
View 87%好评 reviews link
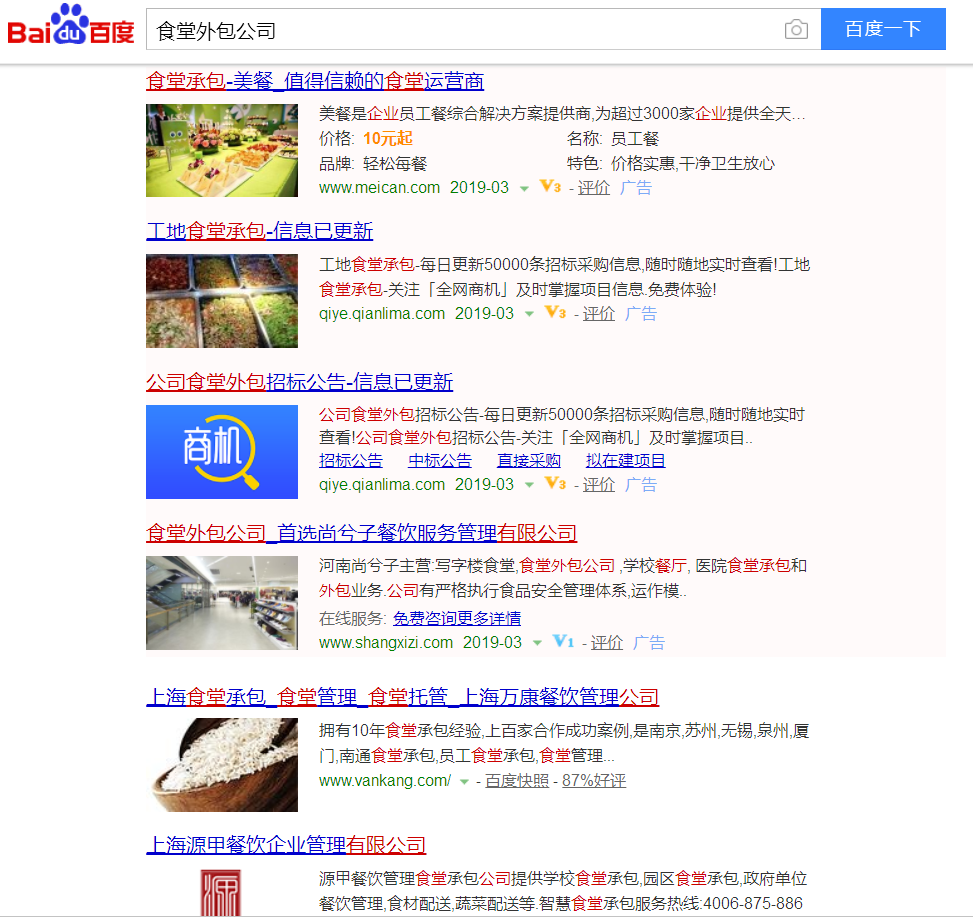coord(594,781)
